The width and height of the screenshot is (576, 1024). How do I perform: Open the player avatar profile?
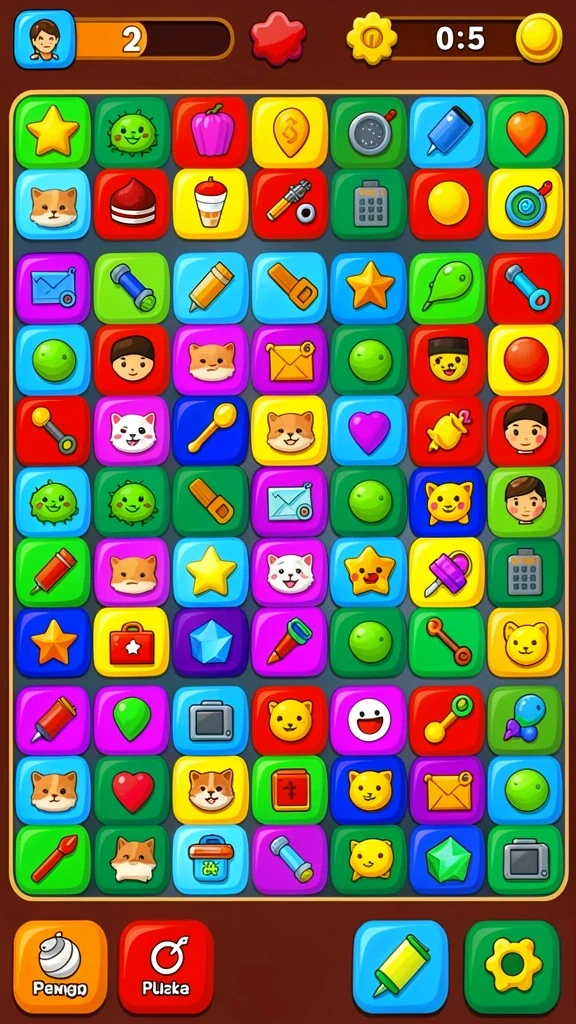point(44,39)
